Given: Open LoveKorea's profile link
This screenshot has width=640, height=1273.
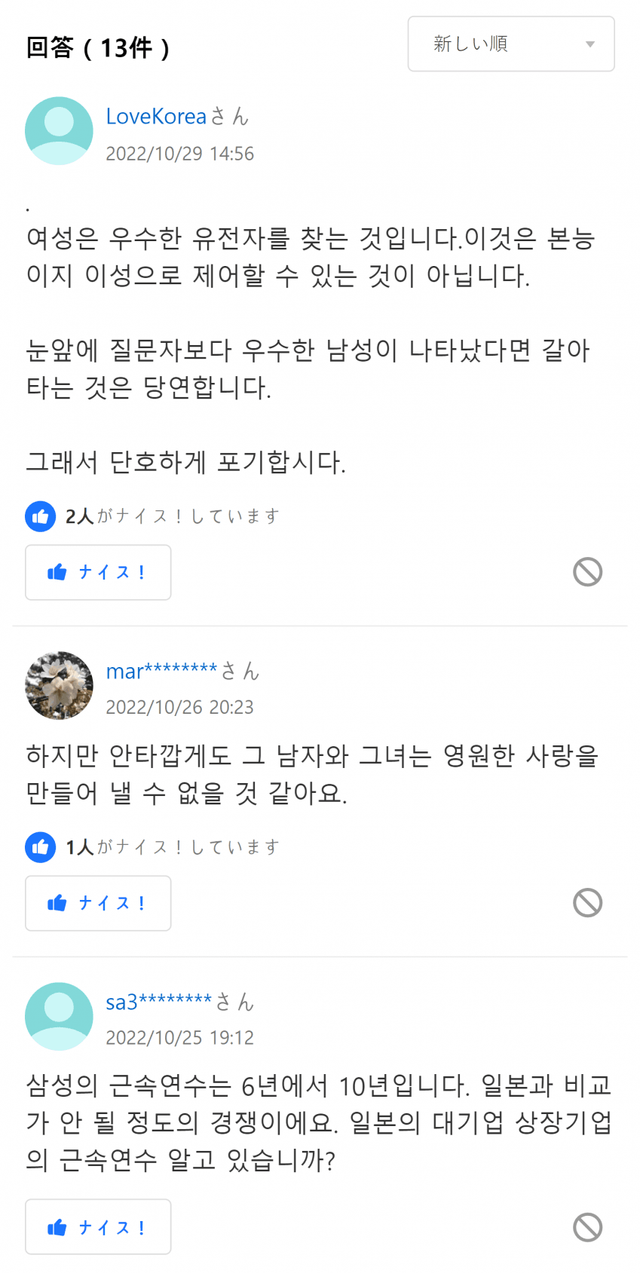Looking at the screenshot, I should pos(156,117).
